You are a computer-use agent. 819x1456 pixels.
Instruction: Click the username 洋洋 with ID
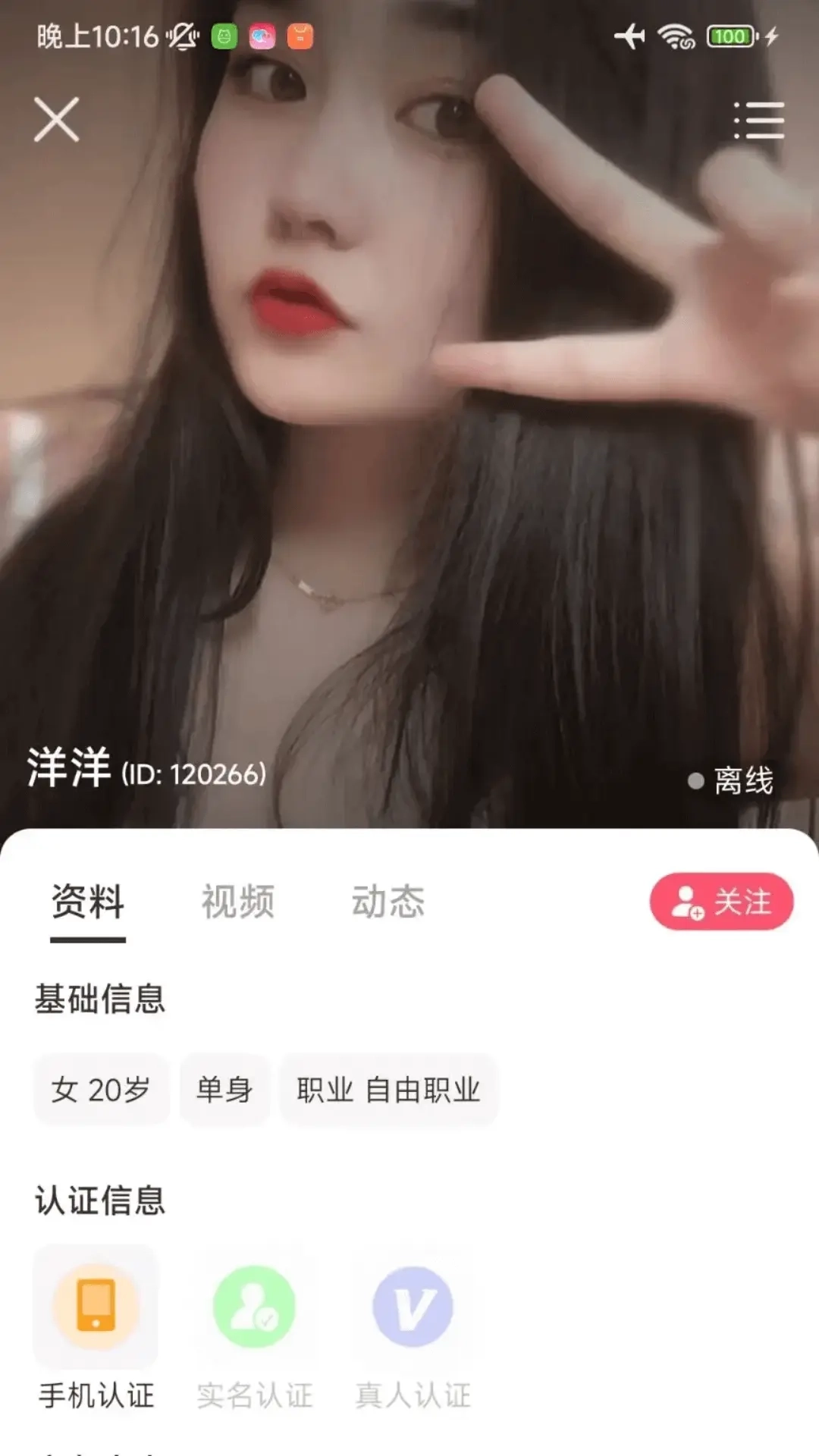tap(144, 775)
